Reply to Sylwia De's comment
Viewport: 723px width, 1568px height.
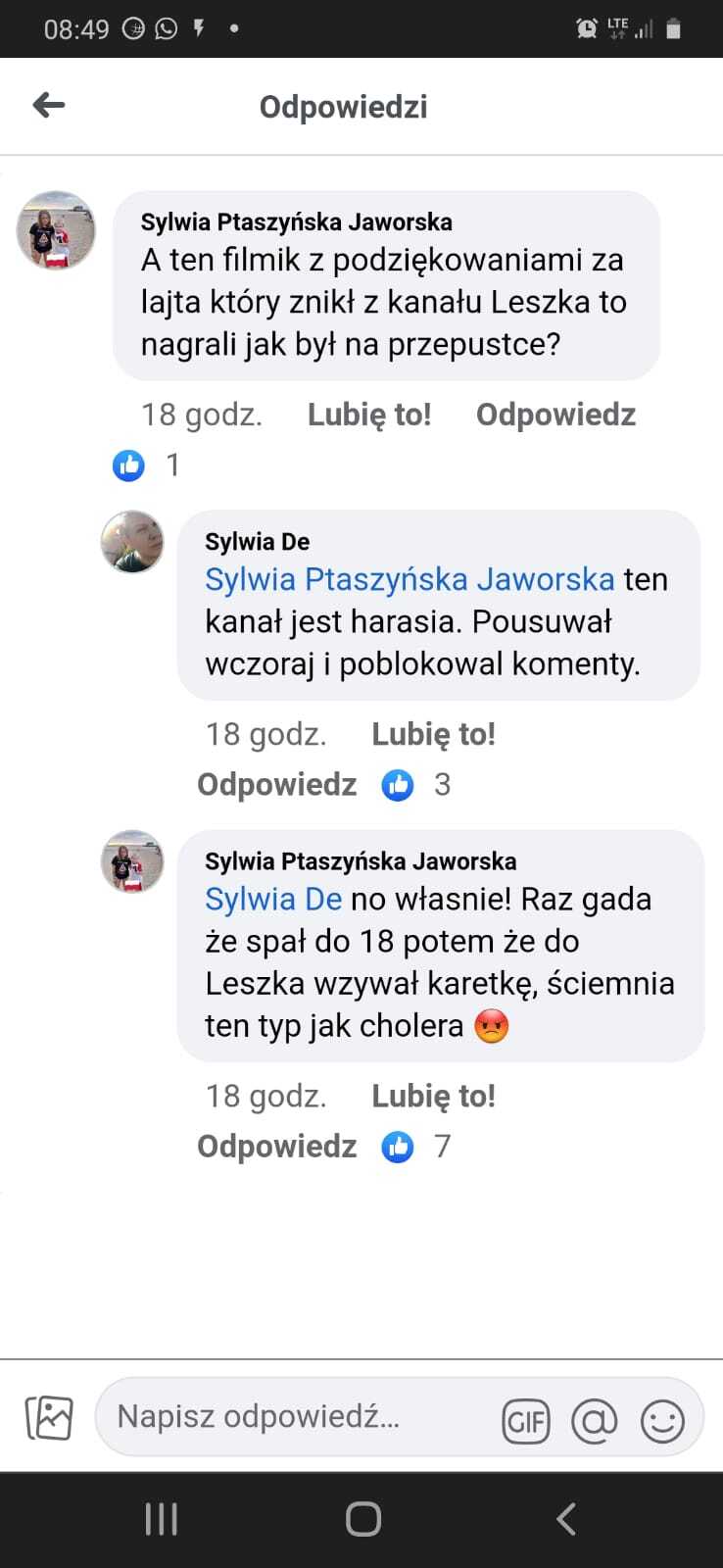(x=276, y=785)
